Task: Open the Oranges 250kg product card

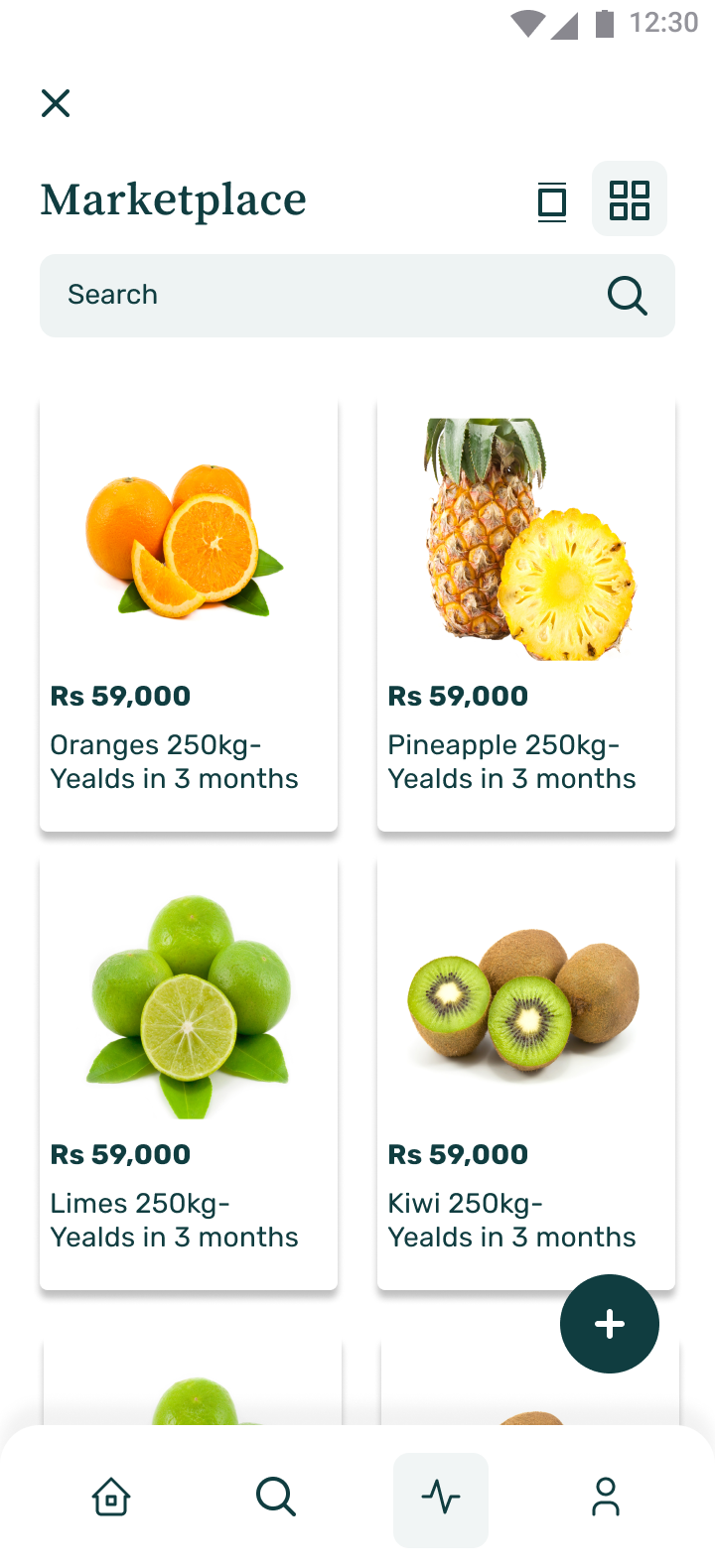Action: pyautogui.click(x=189, y=615)
